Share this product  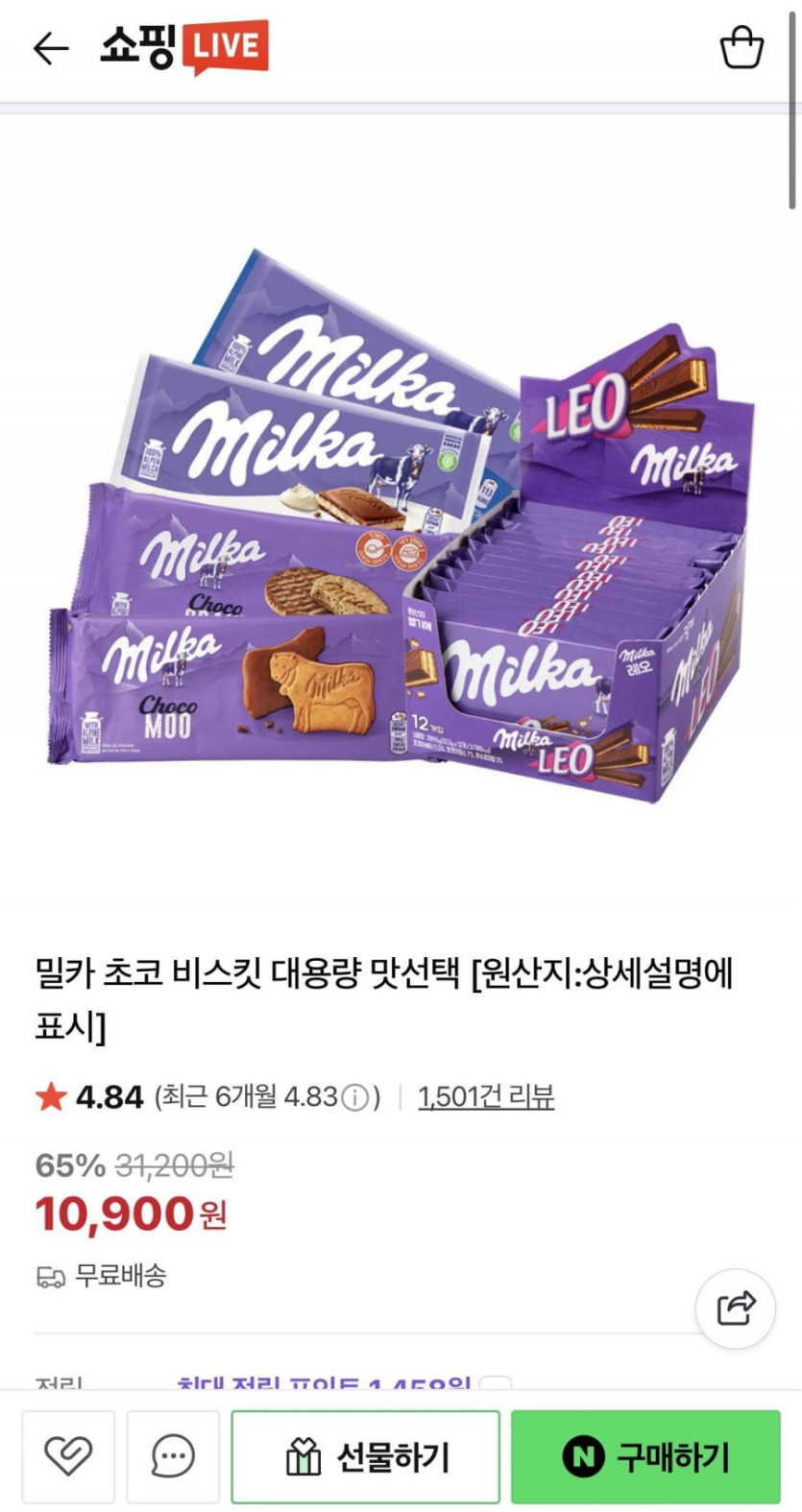point(735,1308)
